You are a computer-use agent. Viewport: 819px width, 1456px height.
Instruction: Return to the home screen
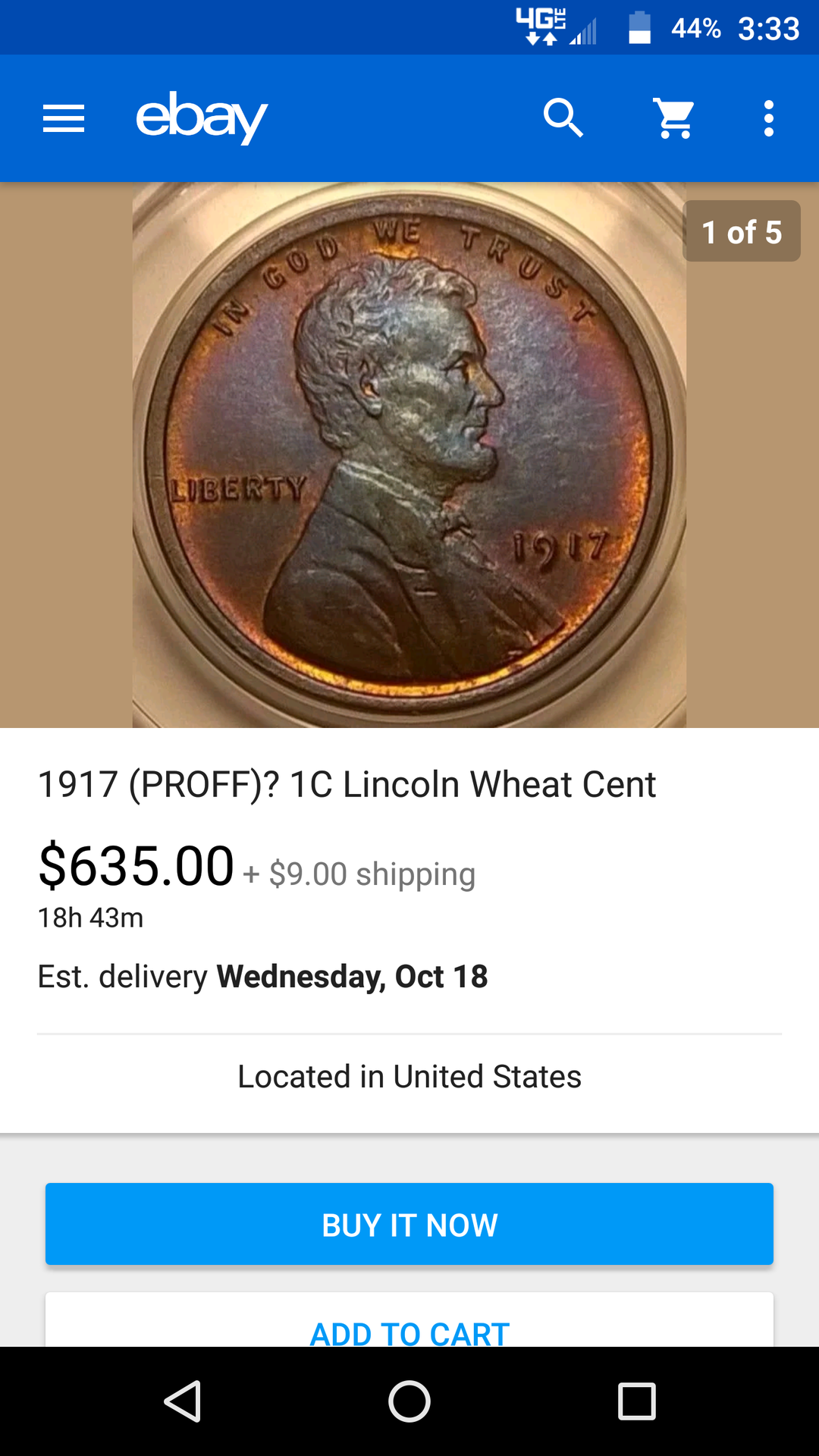pos(409,1401)
